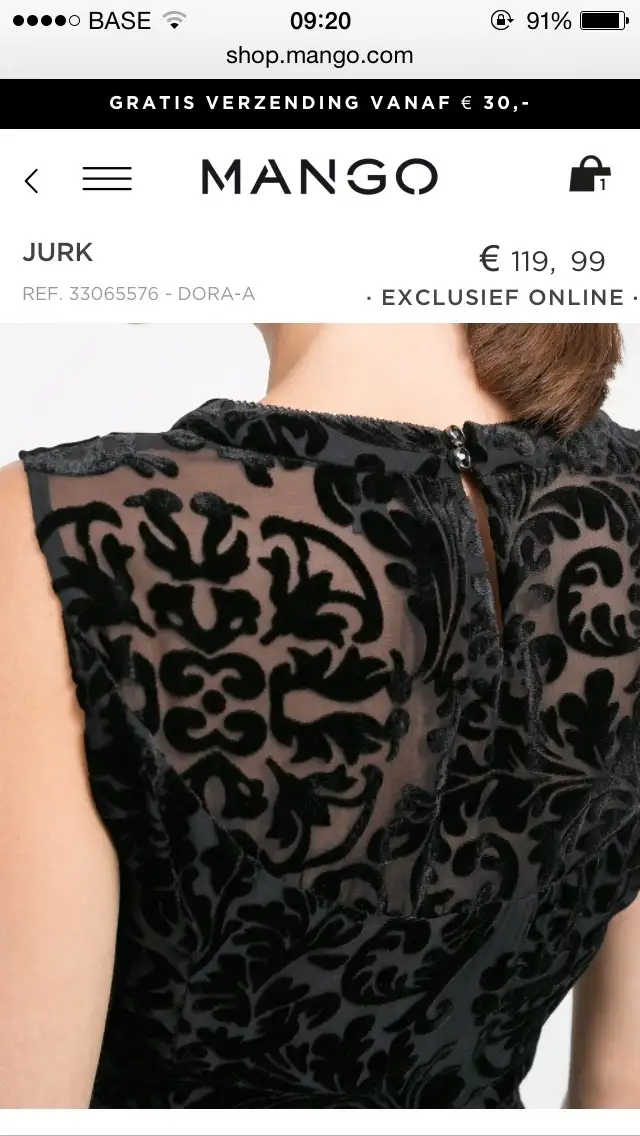This screenshot has height=1136, width=640.
Task: Open the shopping bag
Action: coord(589,175)
